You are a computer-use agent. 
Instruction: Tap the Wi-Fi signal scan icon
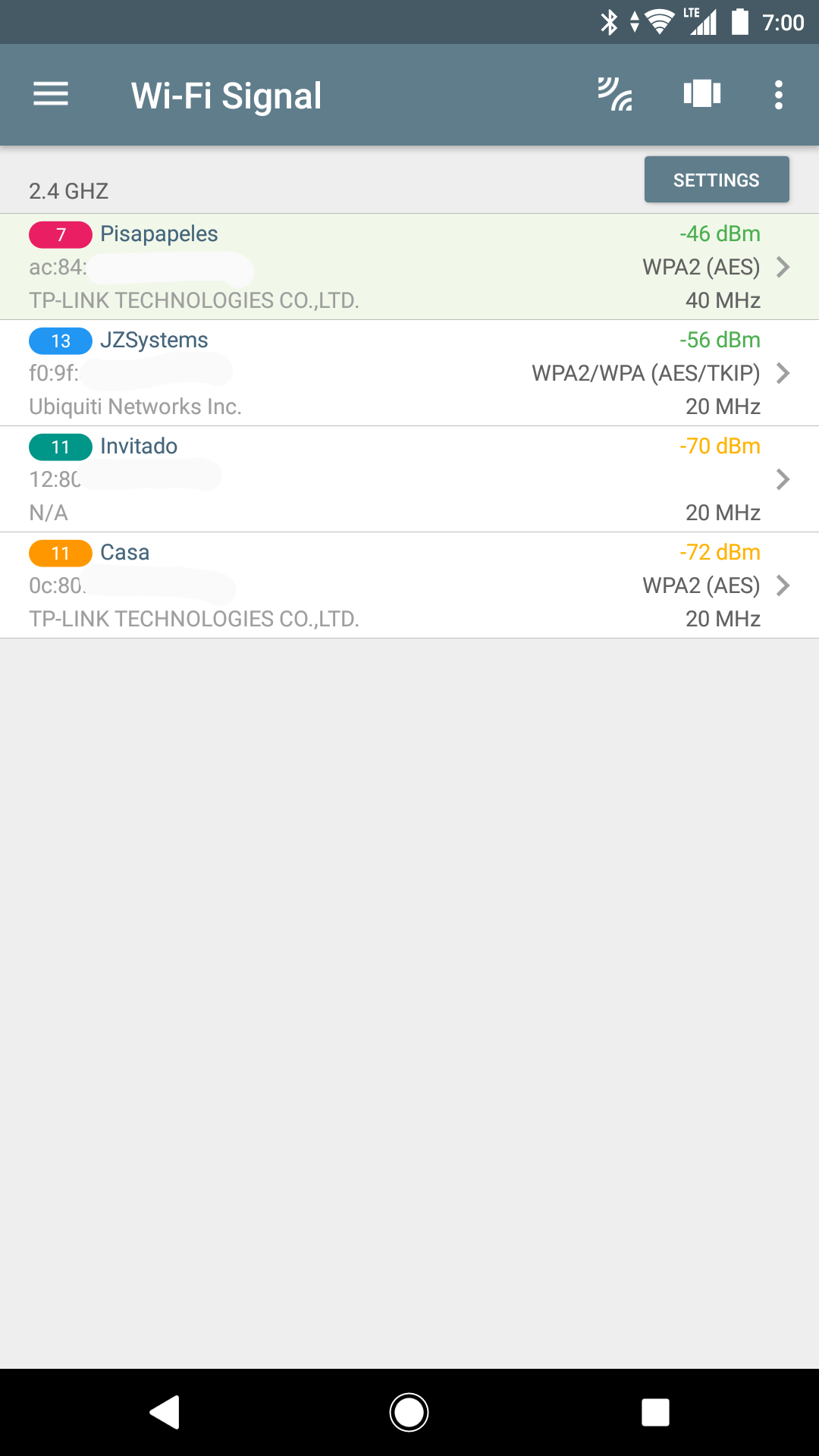tap(615, 95)
